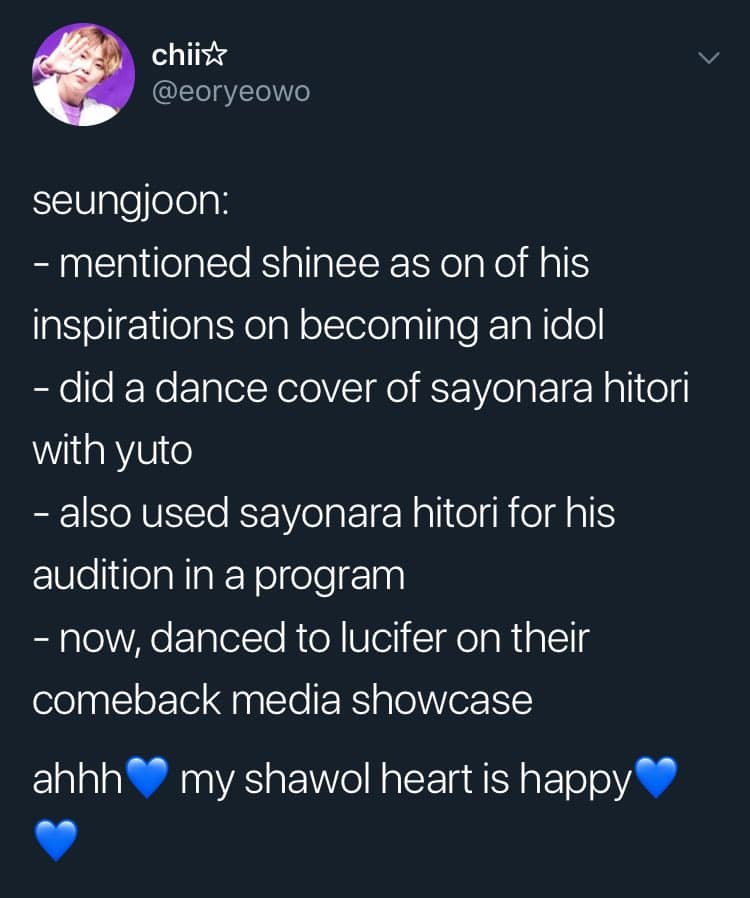
Task: Open the tweet options chevron menu
Action: (x=708, y=59)
